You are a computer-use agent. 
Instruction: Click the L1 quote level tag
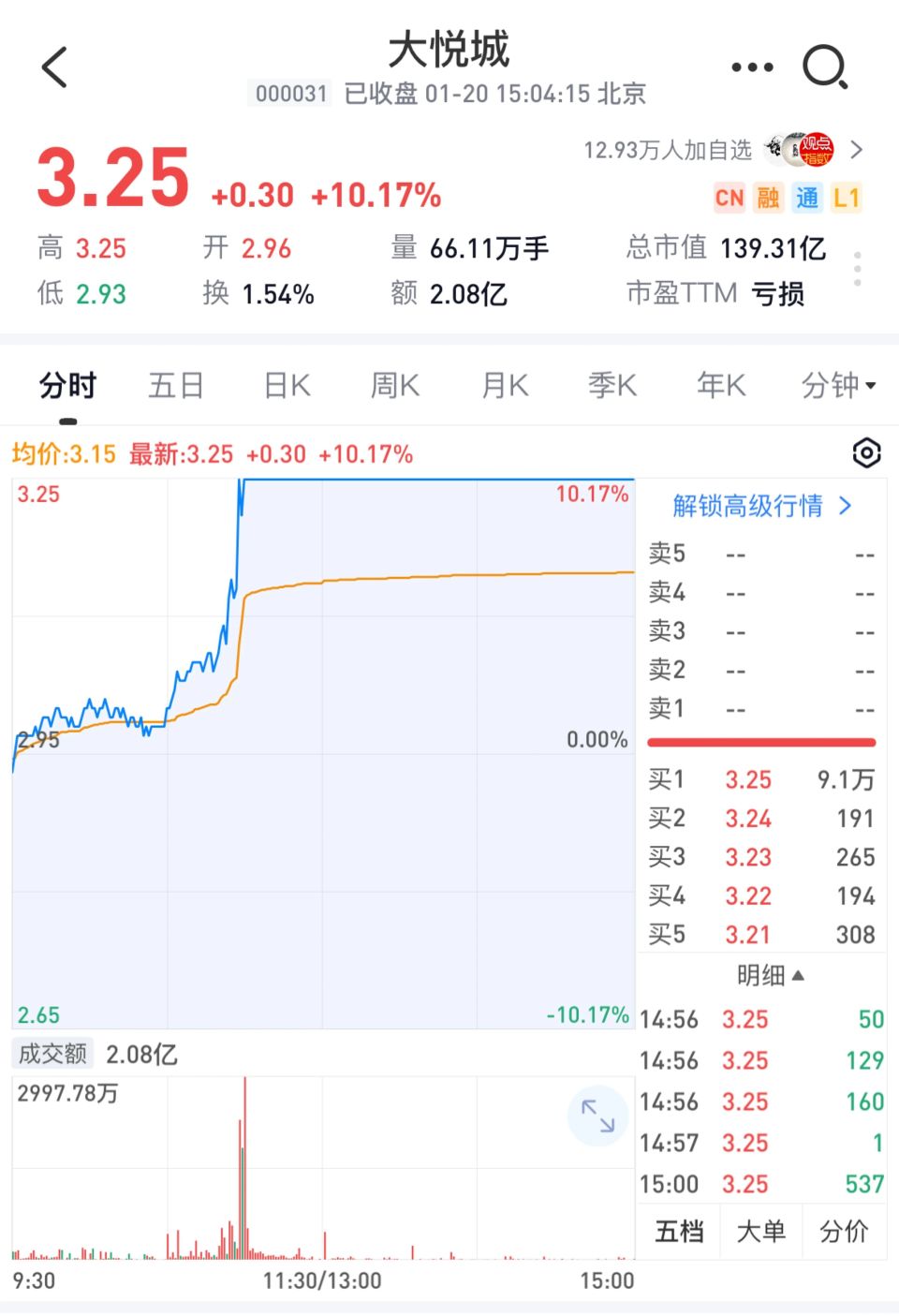point(847,198)
